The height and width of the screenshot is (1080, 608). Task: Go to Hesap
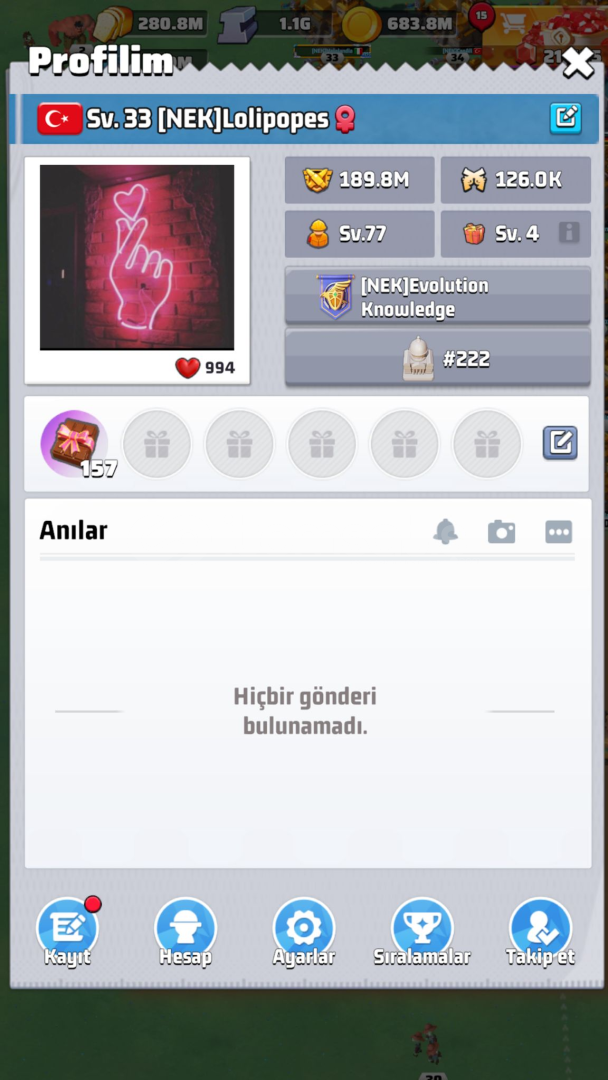[x=185, y=933]
